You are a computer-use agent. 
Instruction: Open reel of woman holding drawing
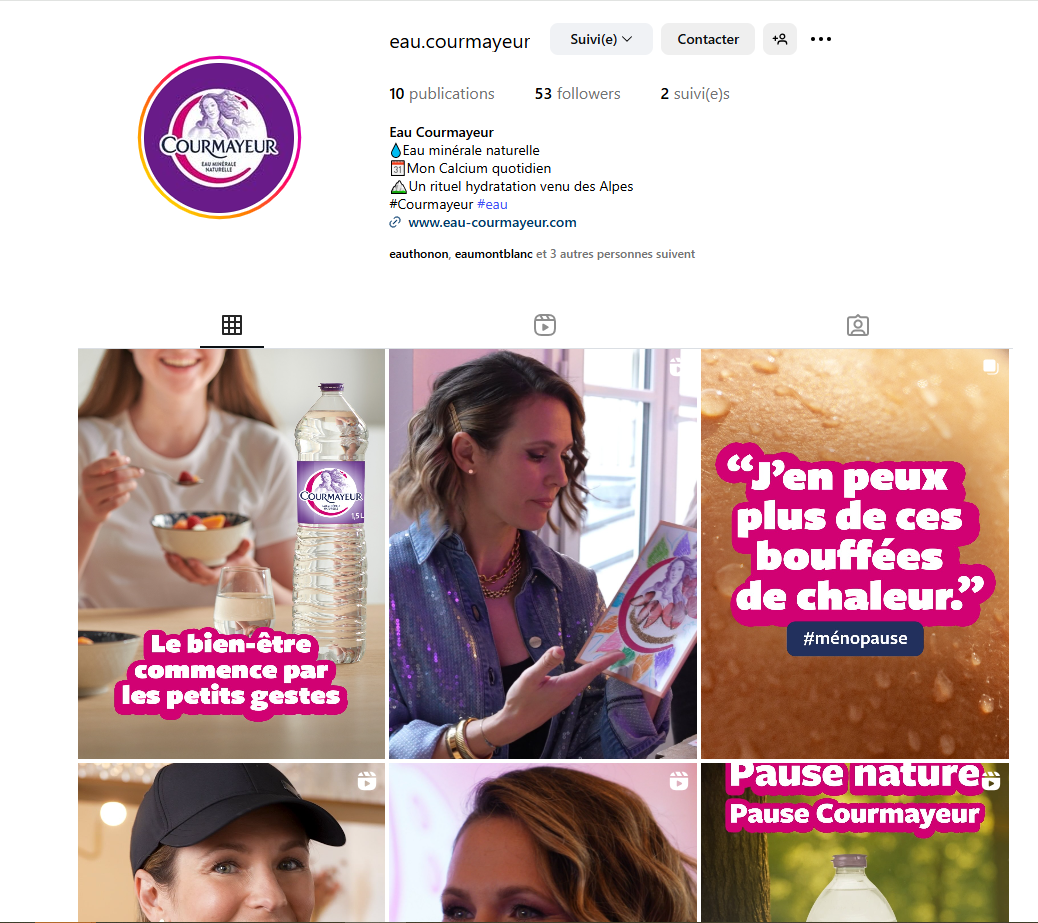click(x=542, y=553)
